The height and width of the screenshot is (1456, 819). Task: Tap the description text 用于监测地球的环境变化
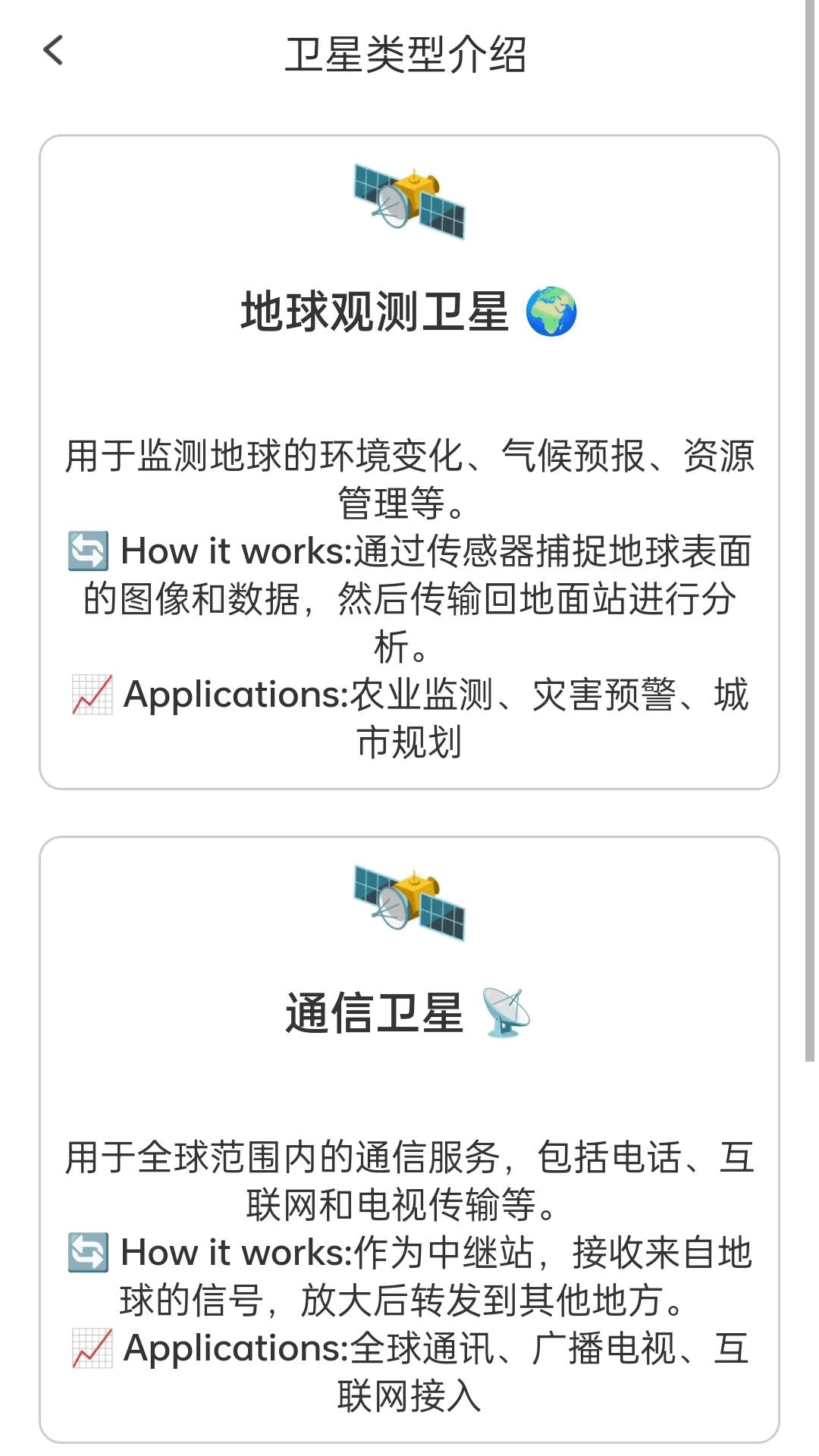click(x=409, y=455)
